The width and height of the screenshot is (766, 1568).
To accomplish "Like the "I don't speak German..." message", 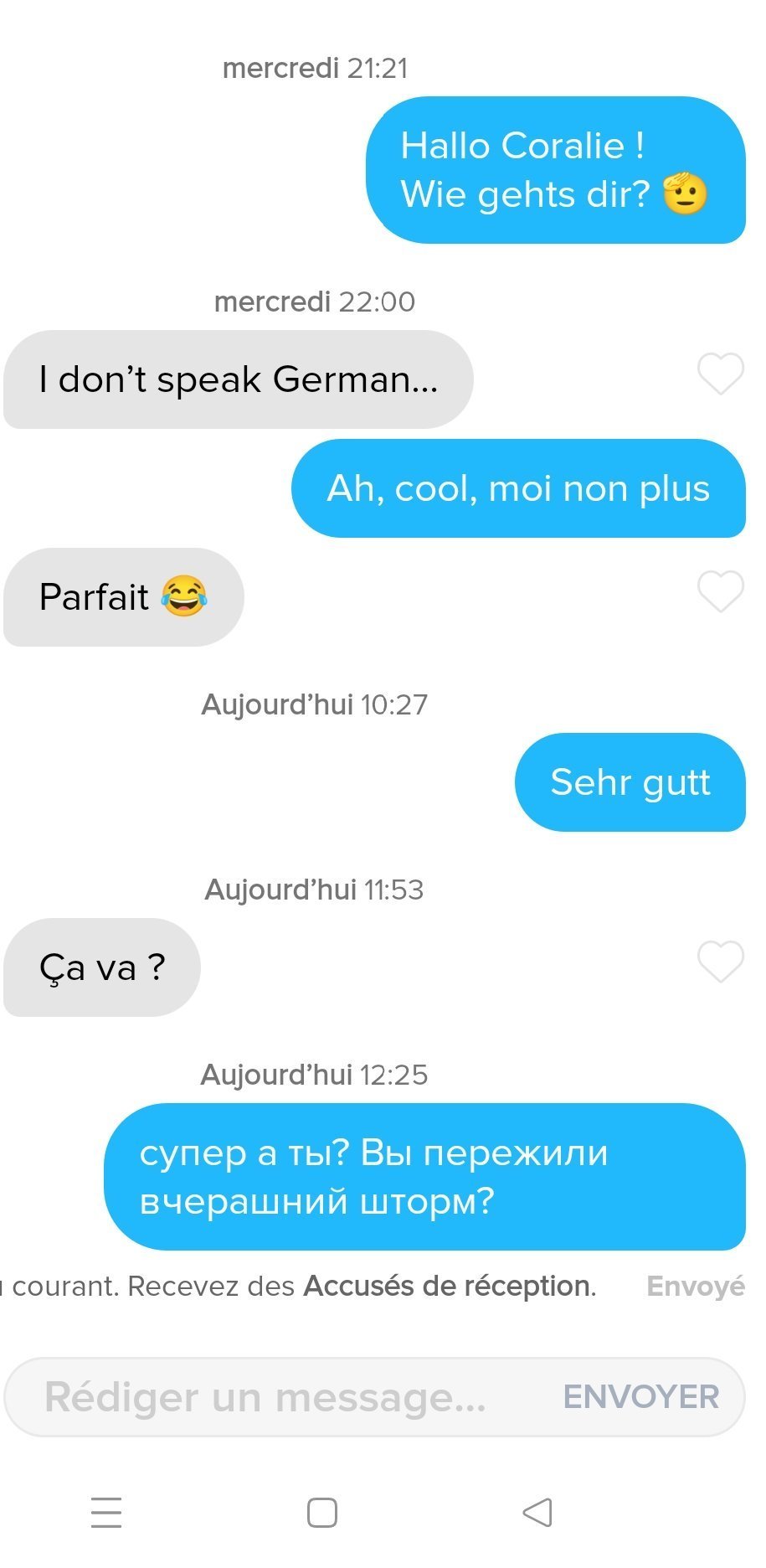I will click(720, 374).
